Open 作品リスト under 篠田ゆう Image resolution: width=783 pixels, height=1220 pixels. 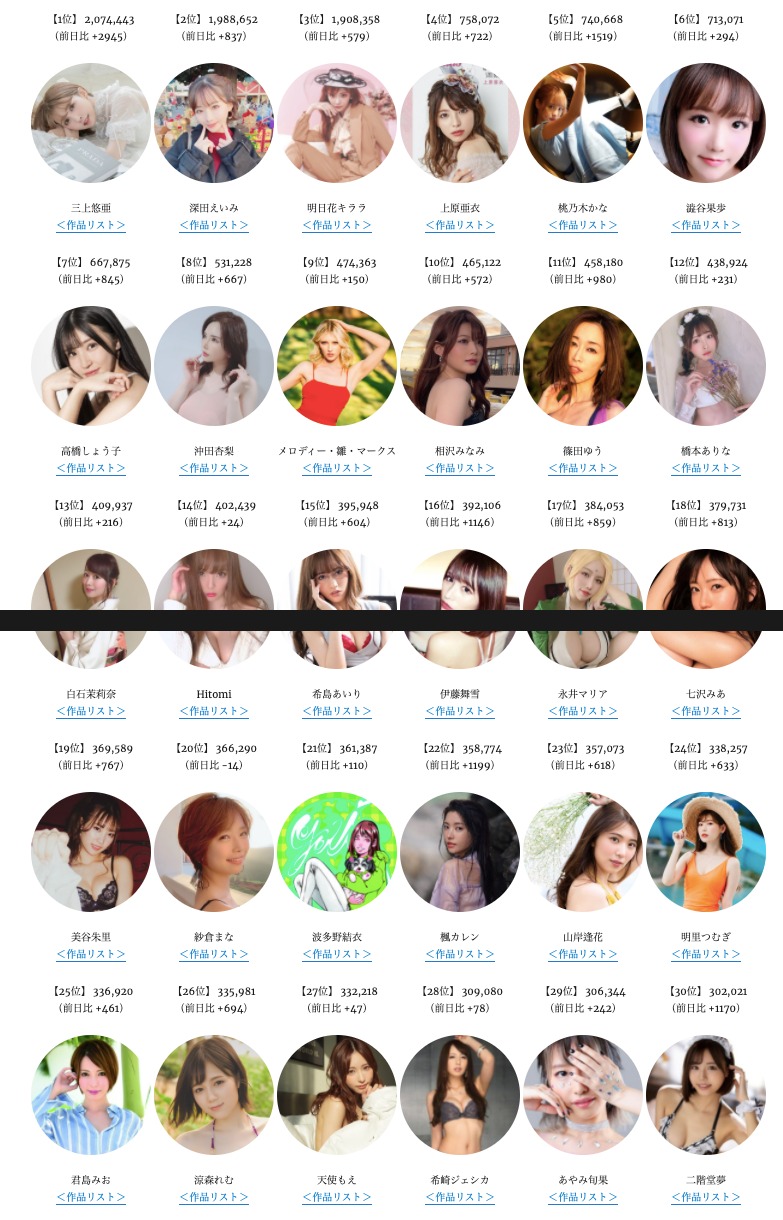click(x=583, y=469)
